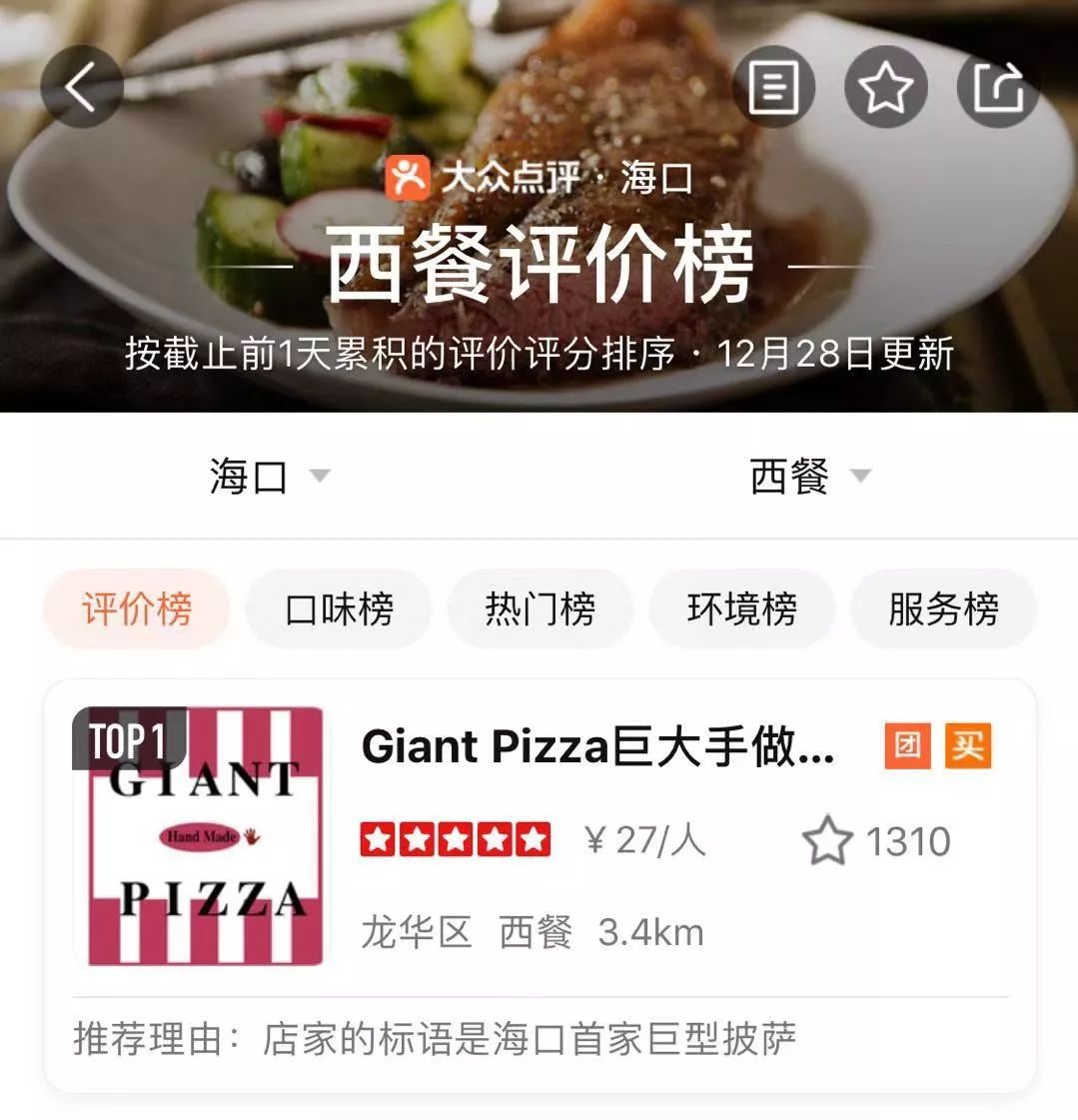The width and height of the screenshot is (1078, 1120).
Task: Open the 热门榜 ranking list
Action: tap(539, 609)
